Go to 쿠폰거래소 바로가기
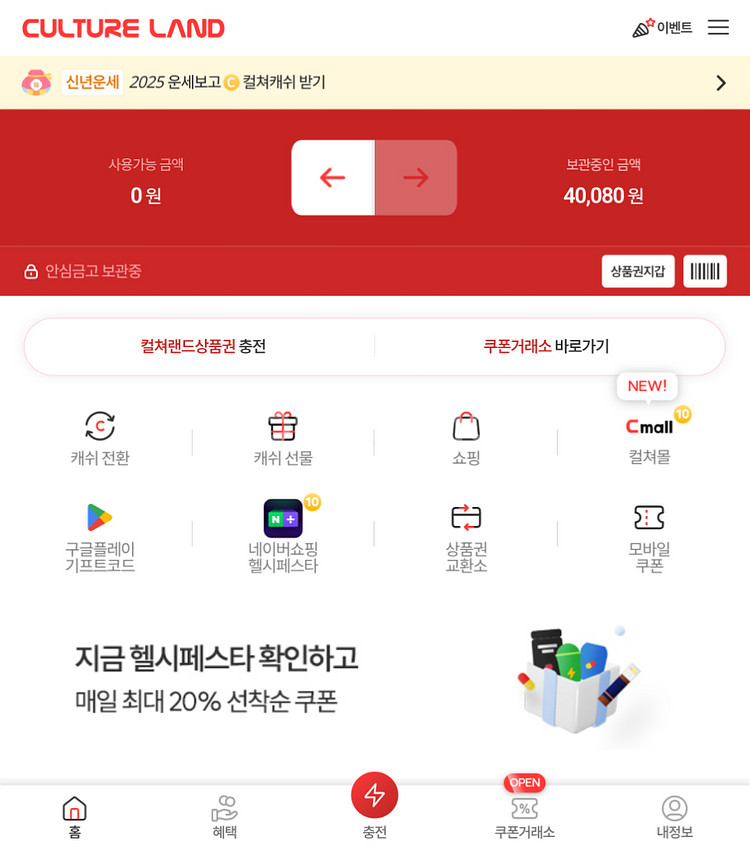The width and height of the screenshot is (750, 851). pyautogui.click(x=546, y=346)
